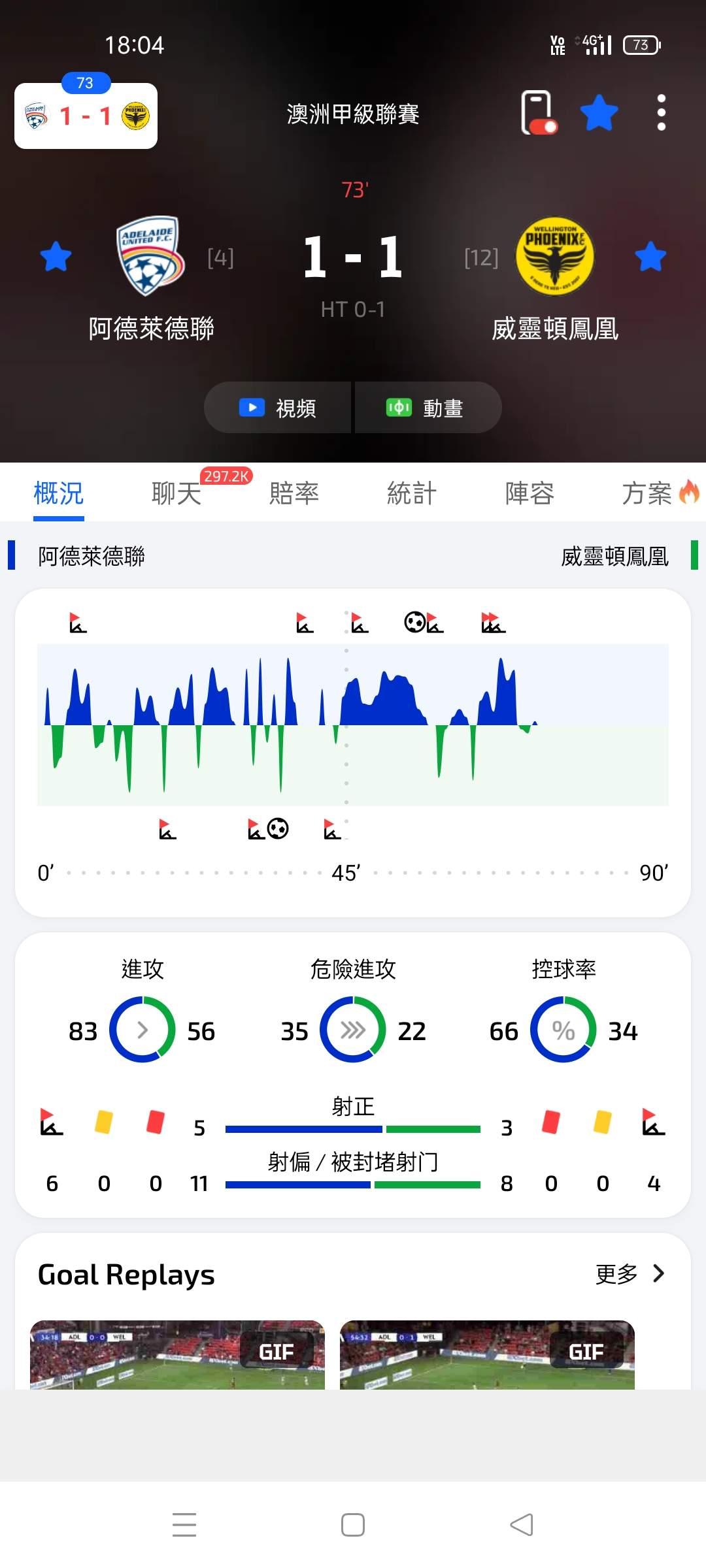Open the 0-0 goal replay GIF

click(x=177, y=1354)
